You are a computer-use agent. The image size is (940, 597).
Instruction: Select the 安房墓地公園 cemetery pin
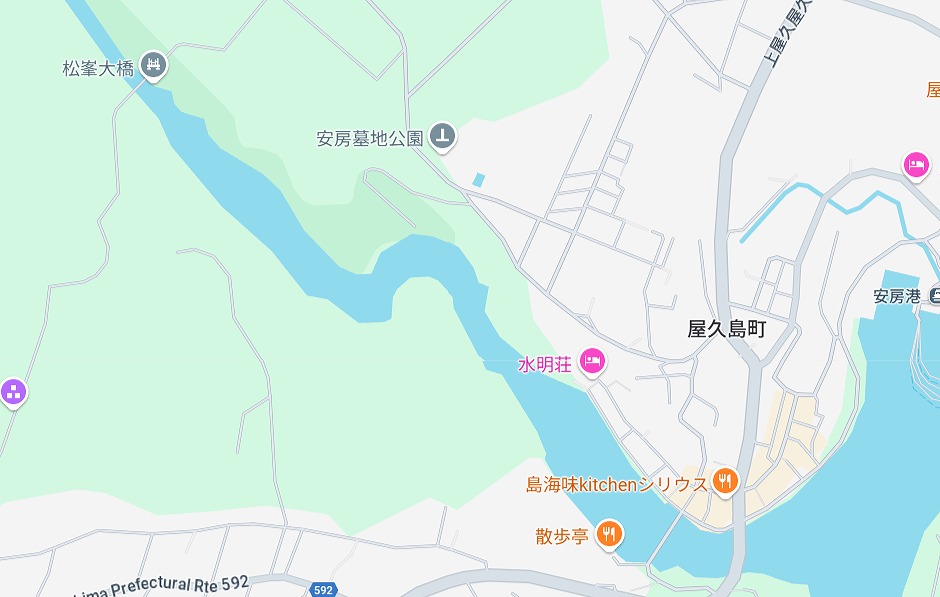click(x=443, y=137)
